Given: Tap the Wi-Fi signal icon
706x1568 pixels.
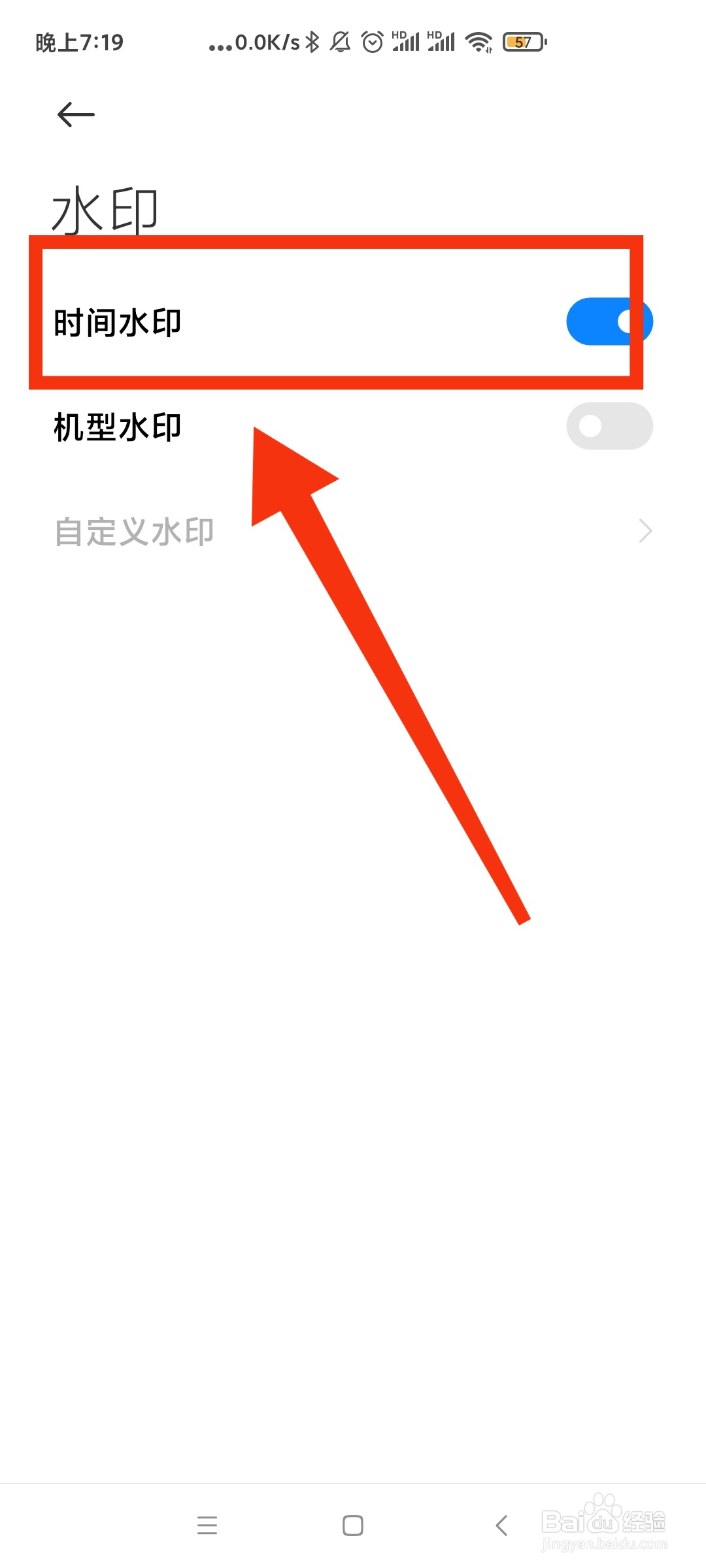Looking at the screenshot, I should pyautogui.click(x=478, y=41).
